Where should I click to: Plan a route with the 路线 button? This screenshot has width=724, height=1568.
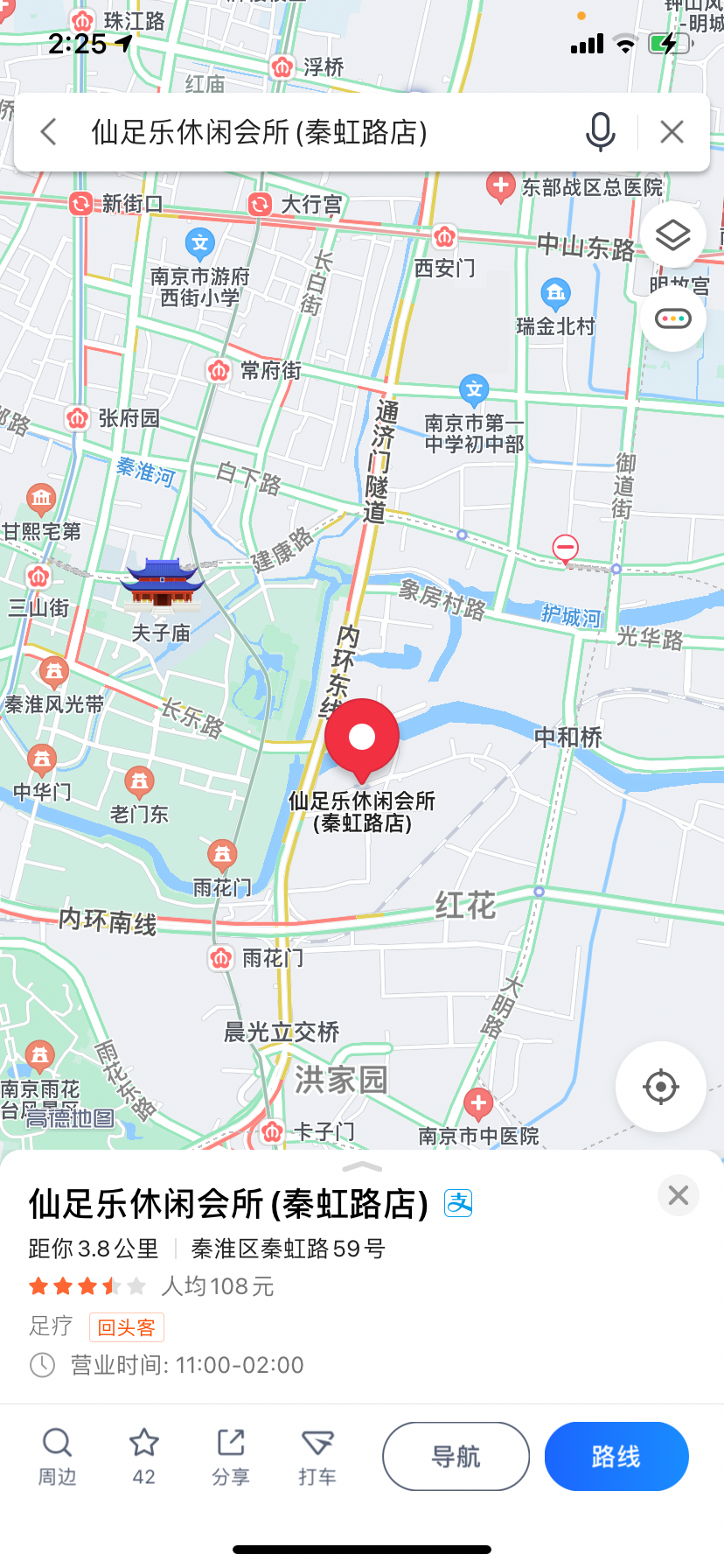(x=616, y=1456)
